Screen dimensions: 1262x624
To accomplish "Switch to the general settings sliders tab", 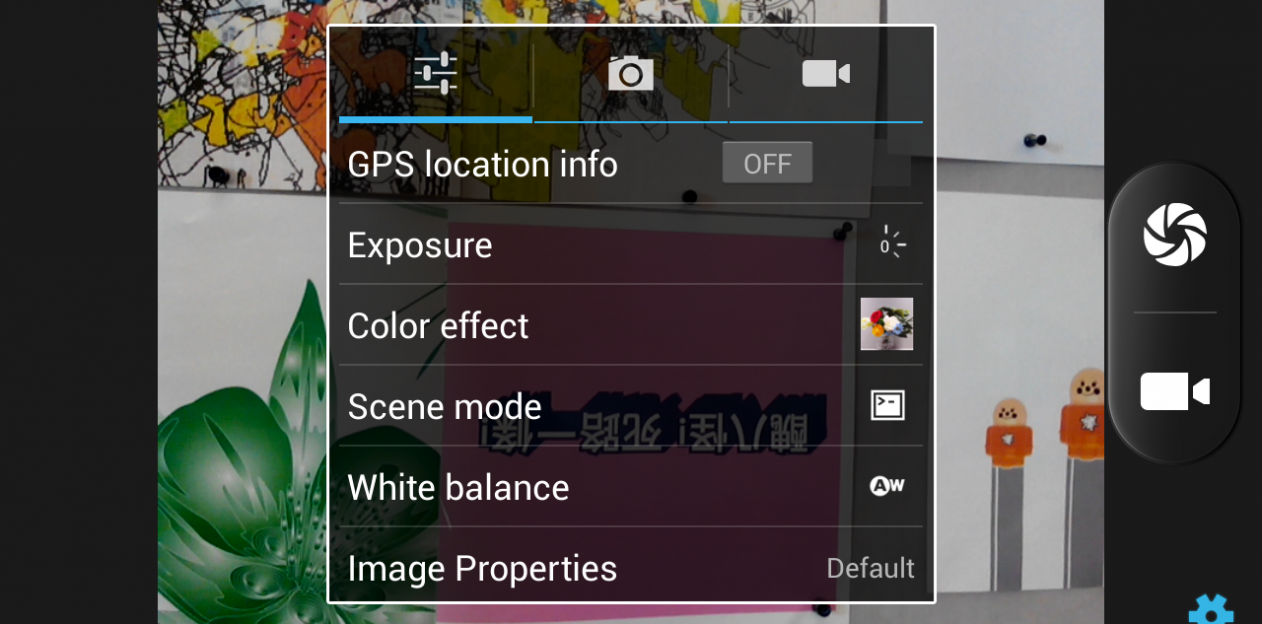I will coord(435,74).
